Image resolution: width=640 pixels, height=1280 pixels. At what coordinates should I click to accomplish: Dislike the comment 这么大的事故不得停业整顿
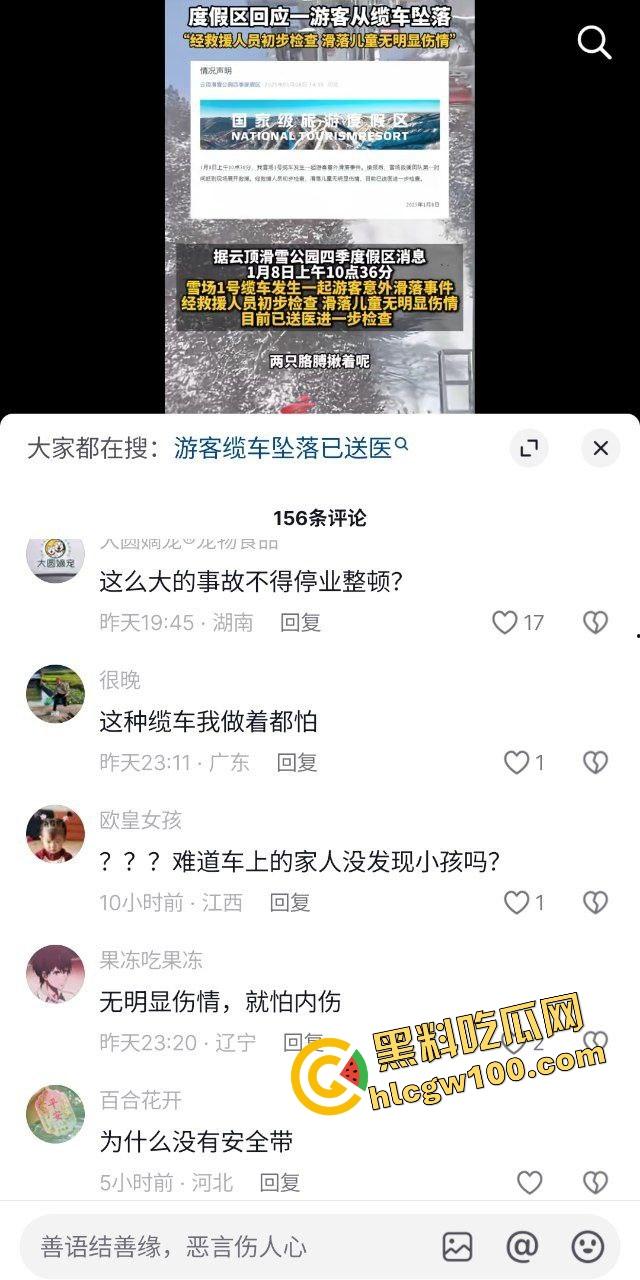click(595, 622)
